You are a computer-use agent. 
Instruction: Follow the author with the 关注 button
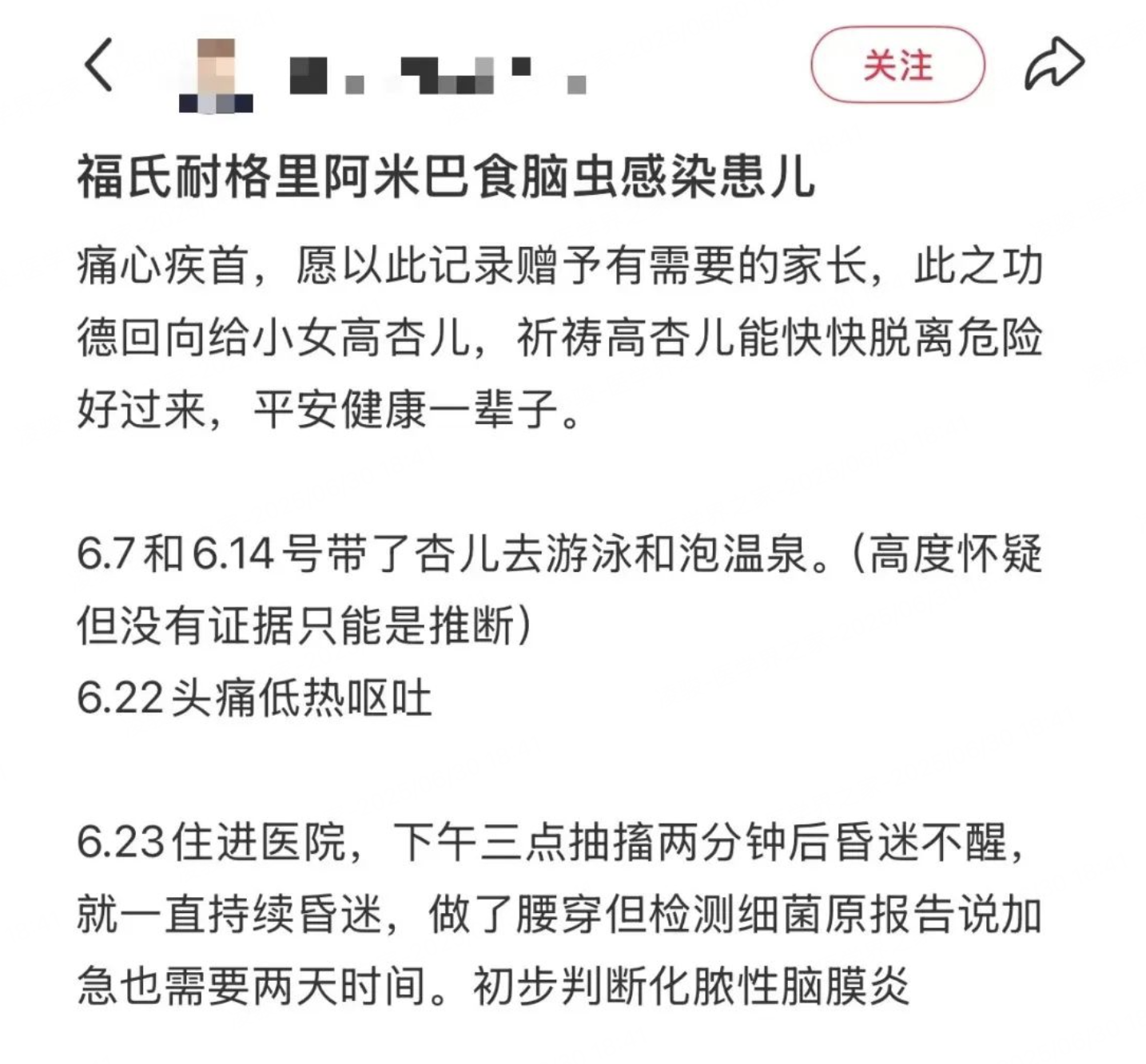pyautogui.click(x=897, y=66)
